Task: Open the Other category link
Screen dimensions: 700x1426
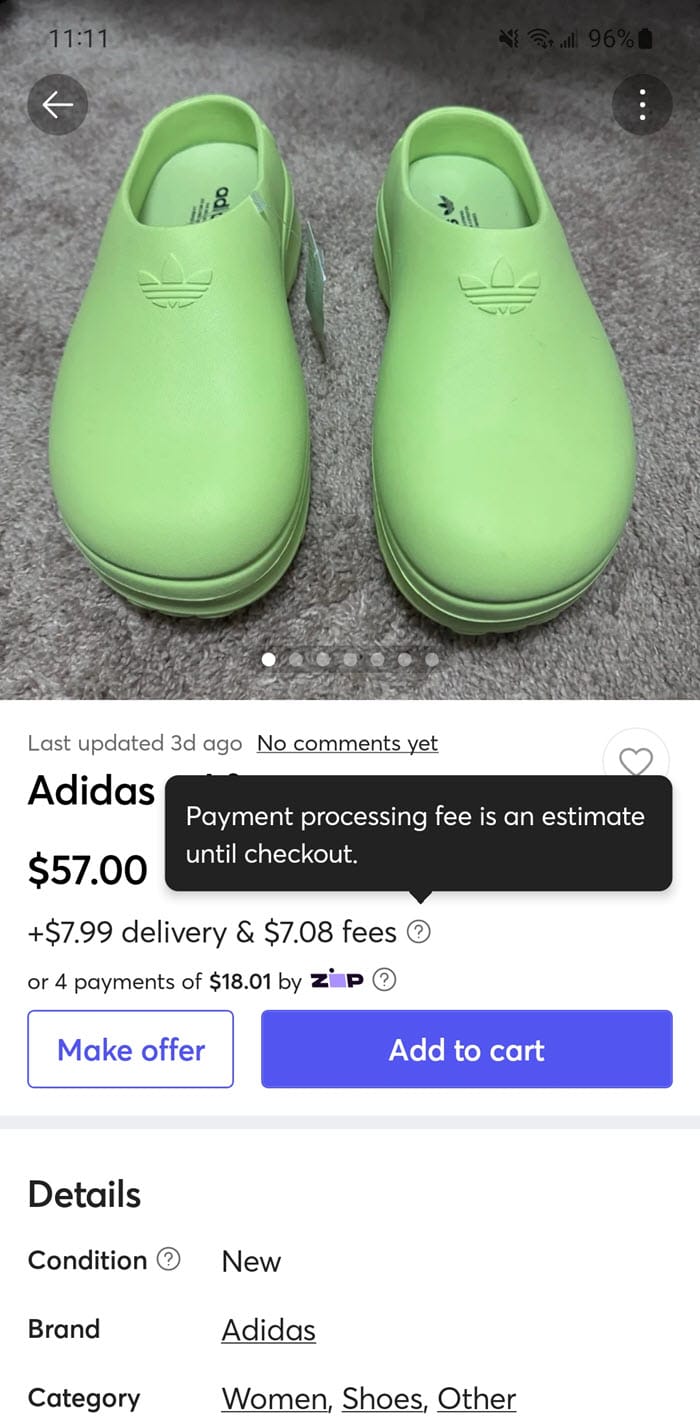Action: pos(476,1398)
